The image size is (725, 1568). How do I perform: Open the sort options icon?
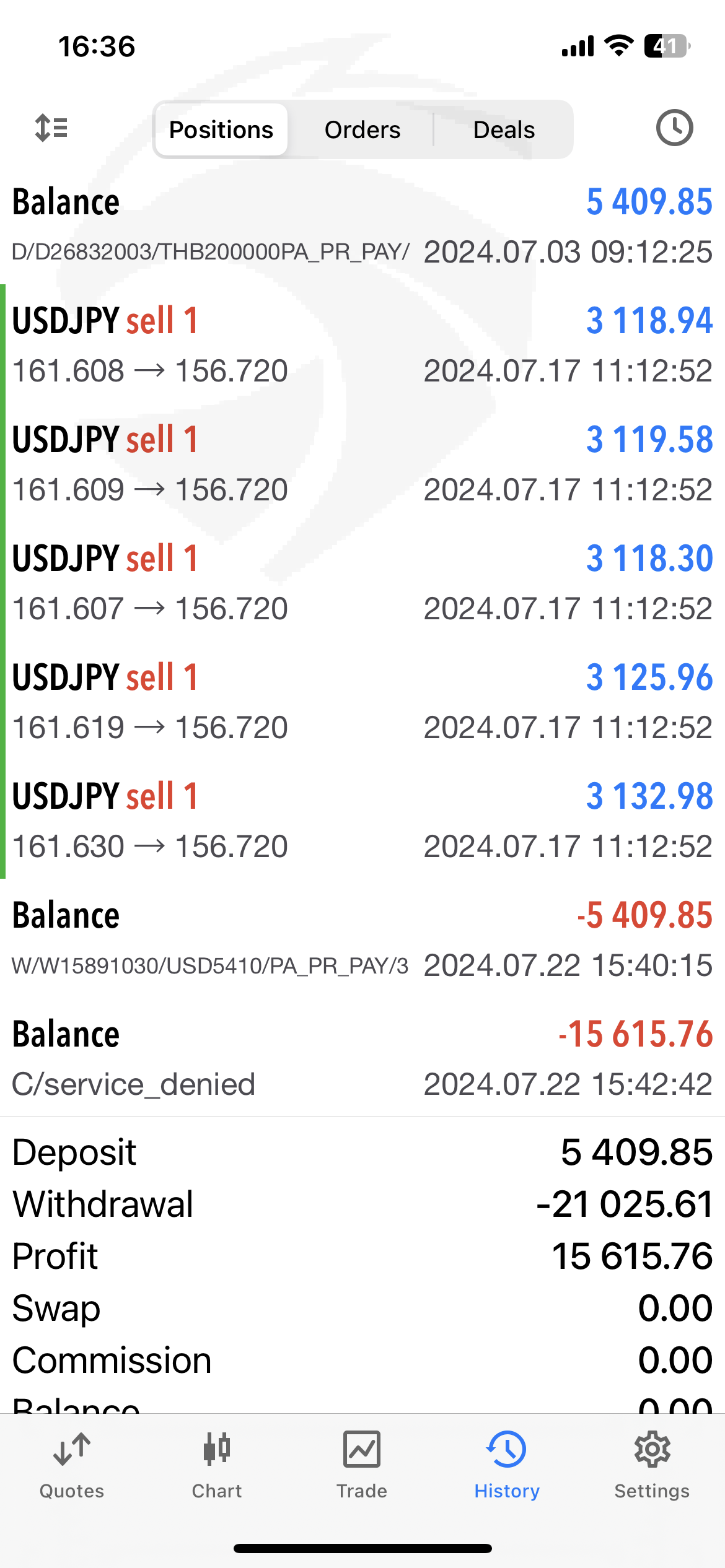click(51, 128)
